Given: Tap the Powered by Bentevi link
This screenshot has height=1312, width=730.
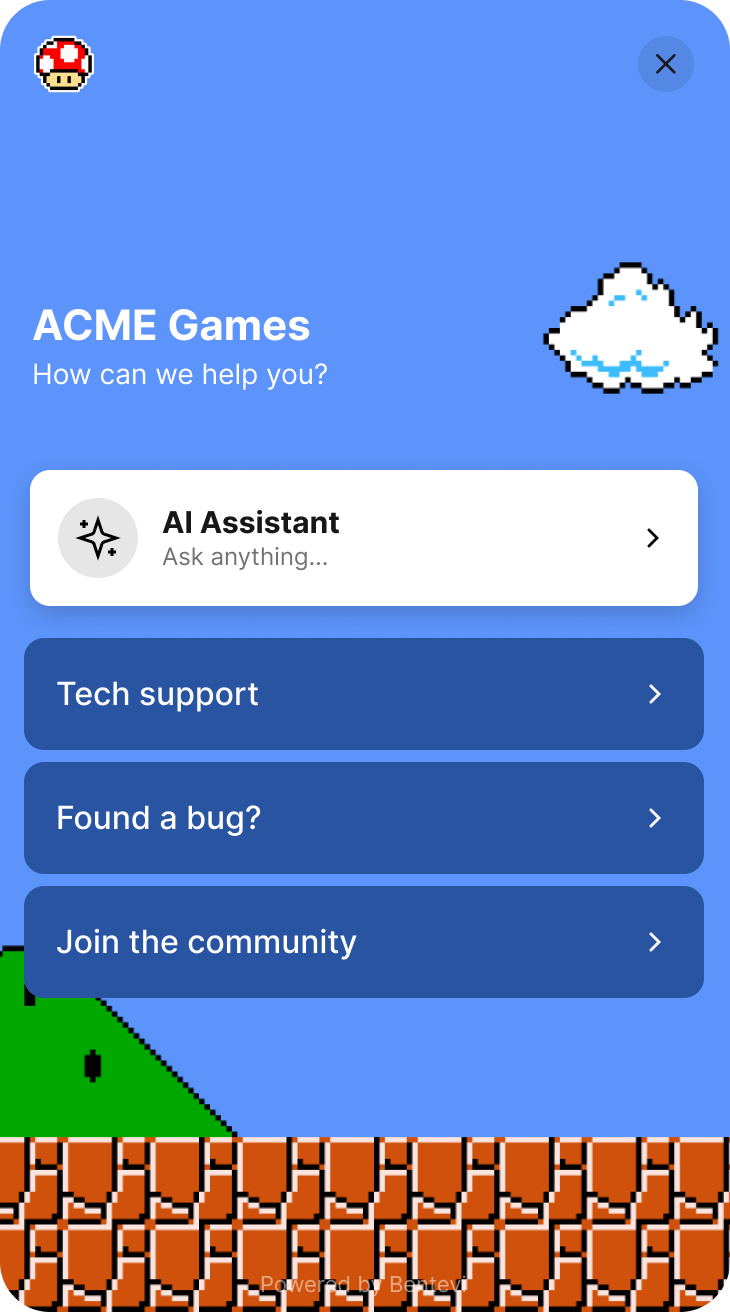Looking at the screenshot, I should (x=363, y=1284).
